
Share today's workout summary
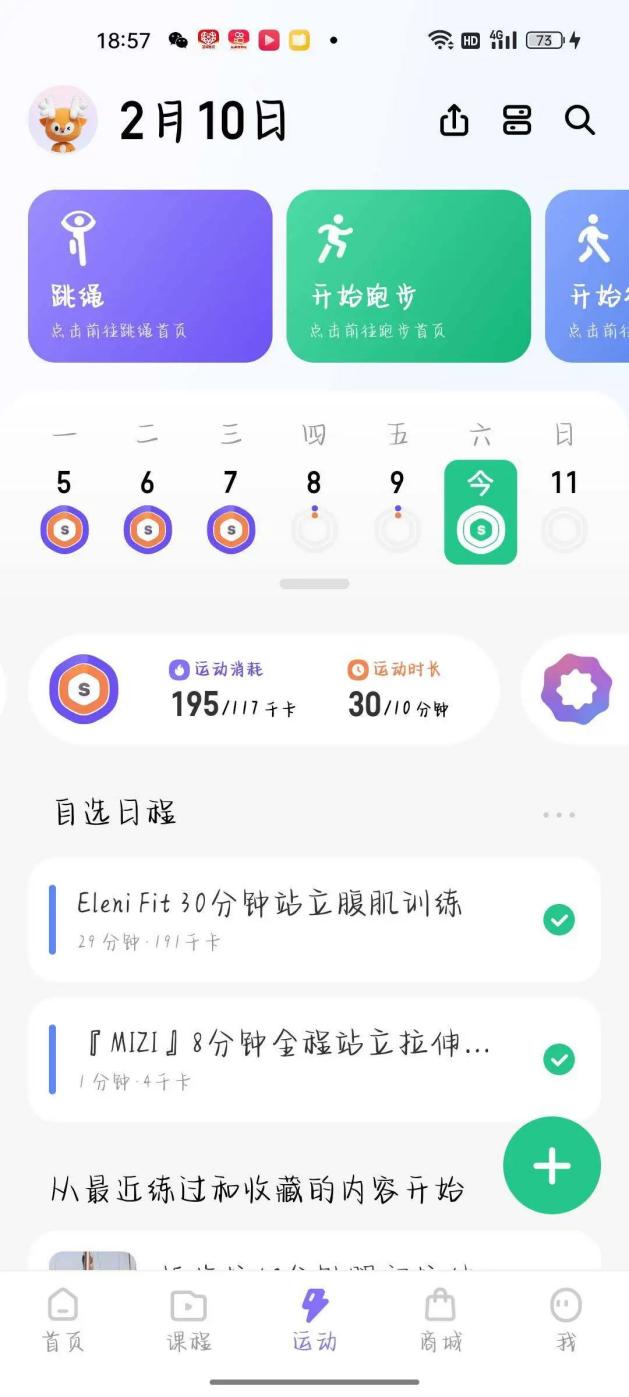[454, 121]
